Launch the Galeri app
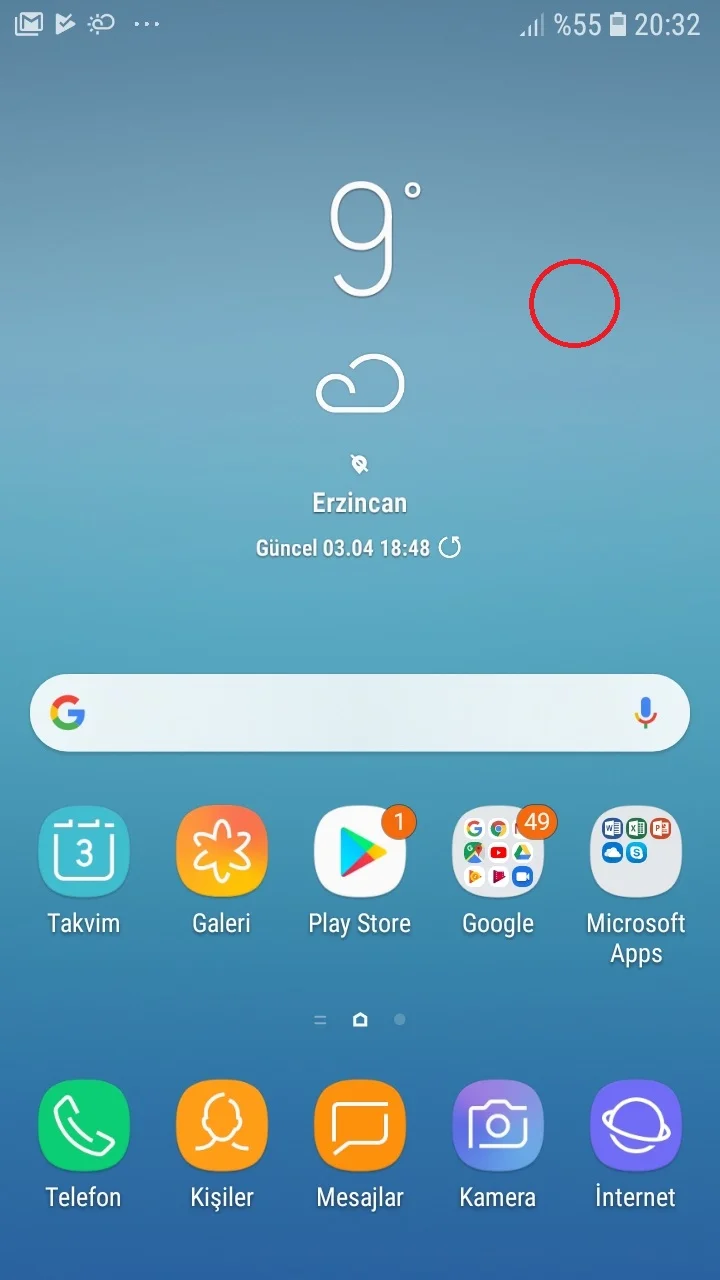 tap(222, 852)
